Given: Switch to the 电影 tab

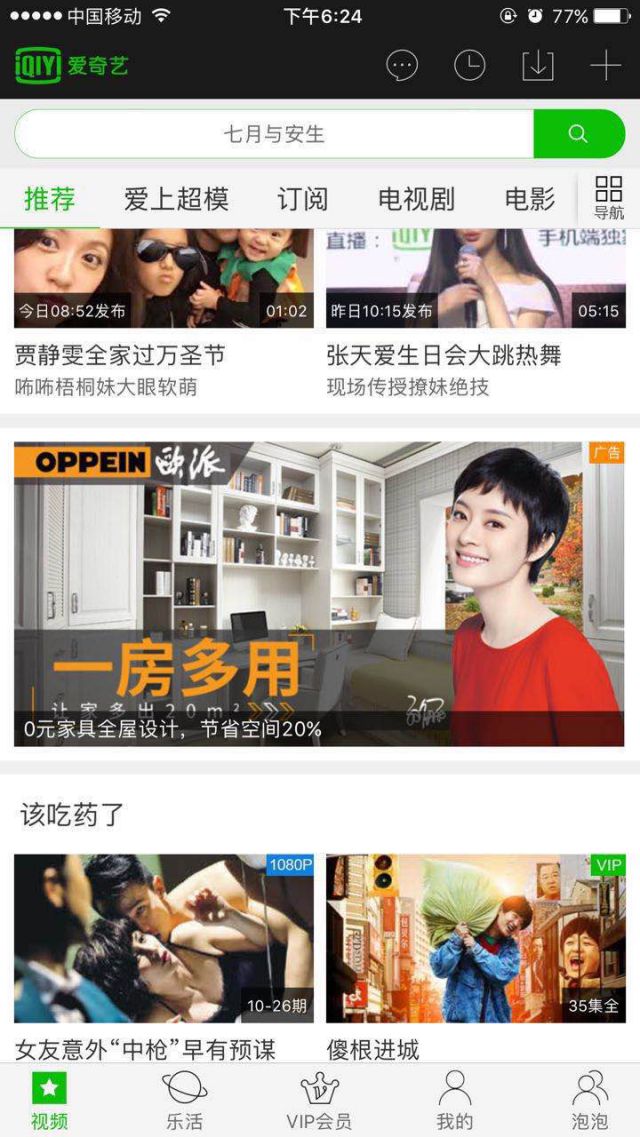Looking at the screenshot, I should click(x=530, y=199).
